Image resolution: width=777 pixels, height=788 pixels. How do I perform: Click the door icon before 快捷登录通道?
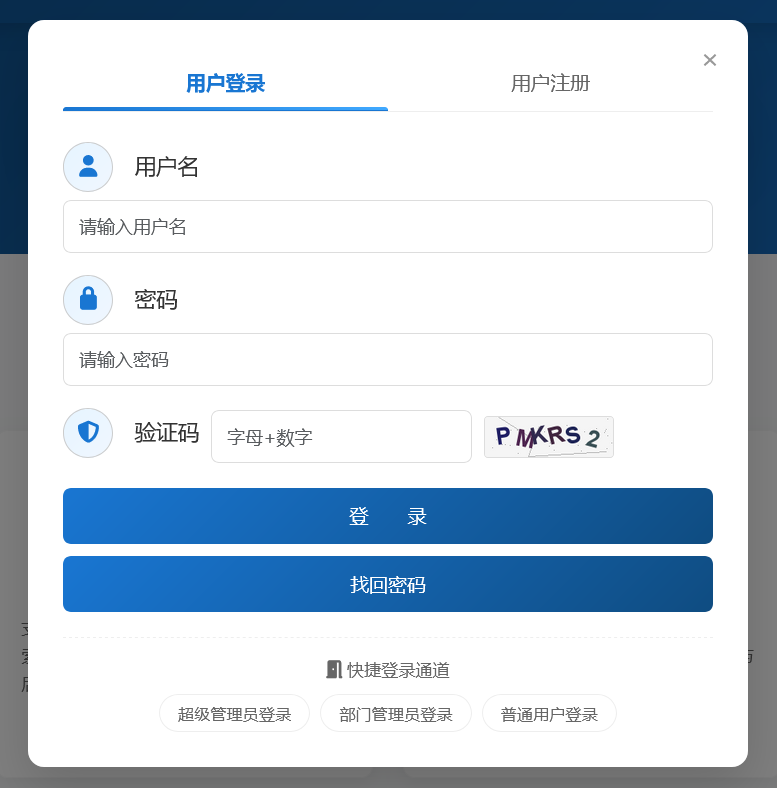(x=333, y=669)
